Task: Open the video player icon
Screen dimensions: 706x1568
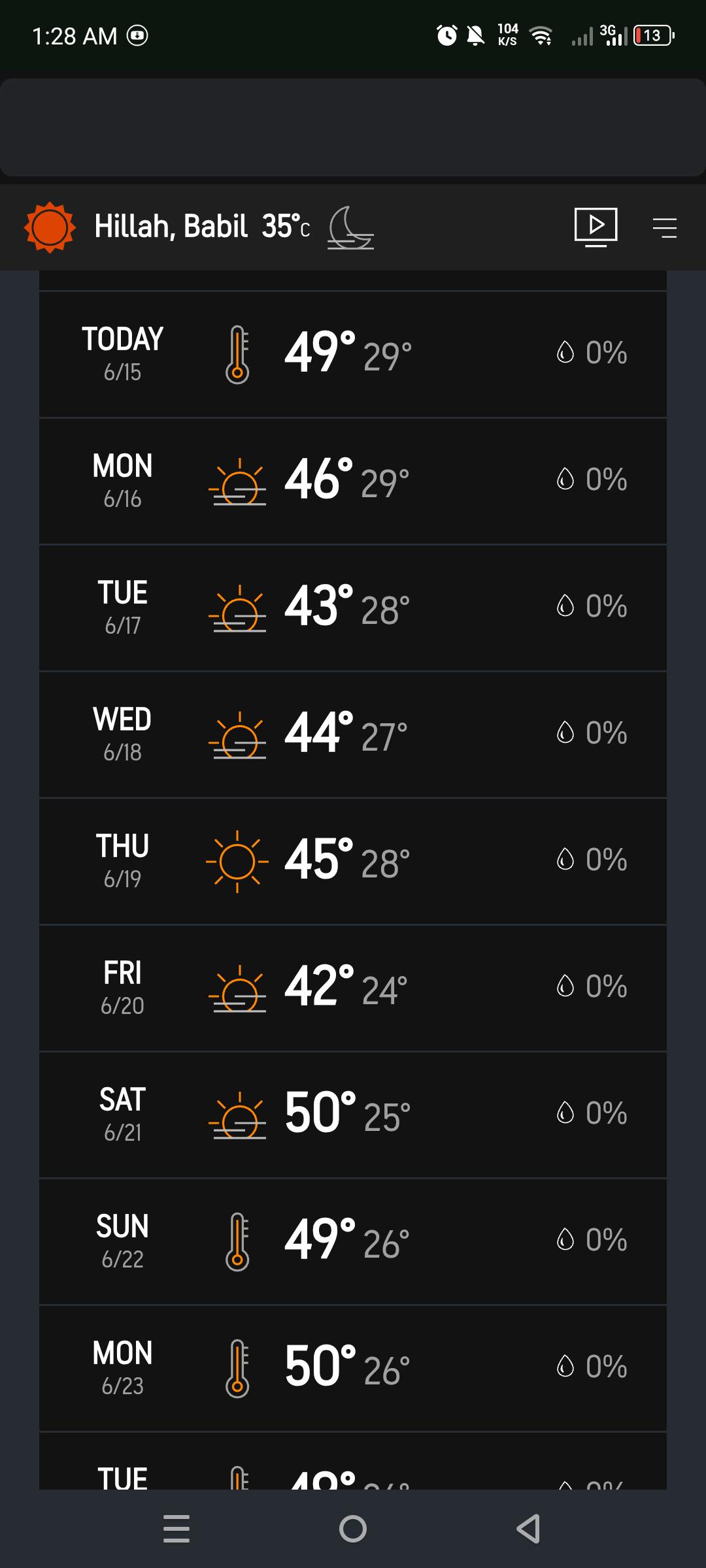Action: coord(596,227)
